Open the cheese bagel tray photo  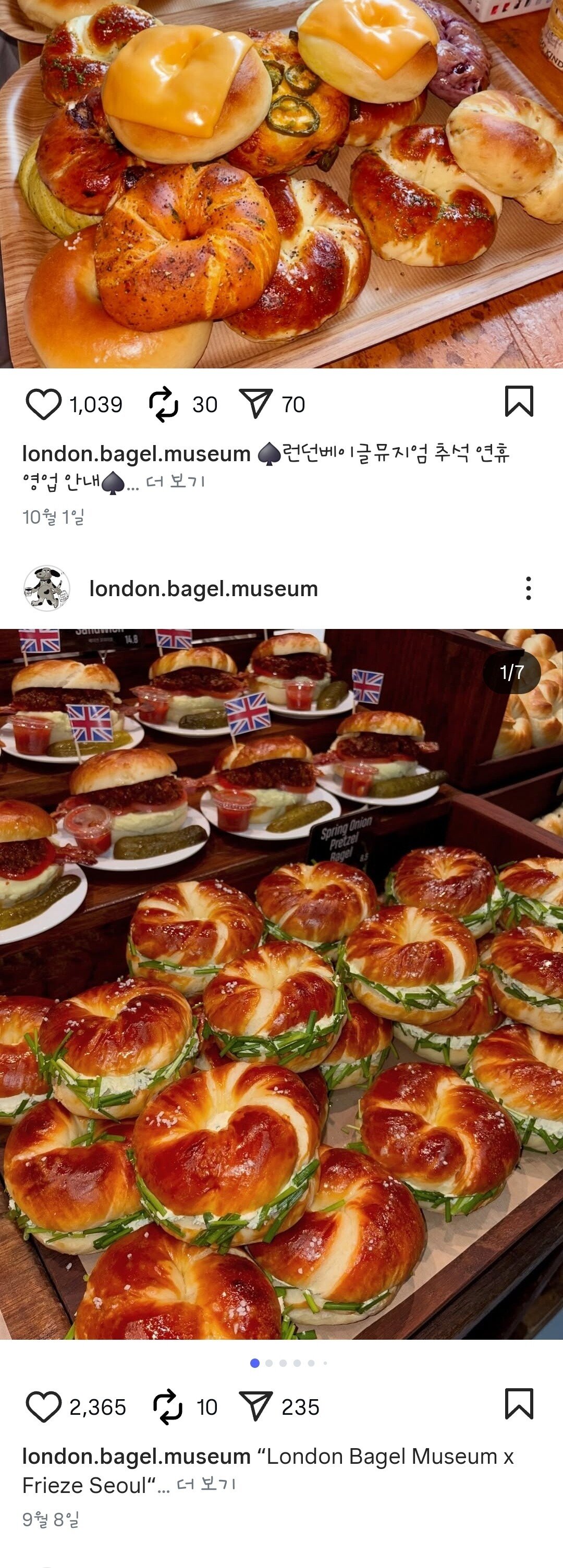pos(281,182)
